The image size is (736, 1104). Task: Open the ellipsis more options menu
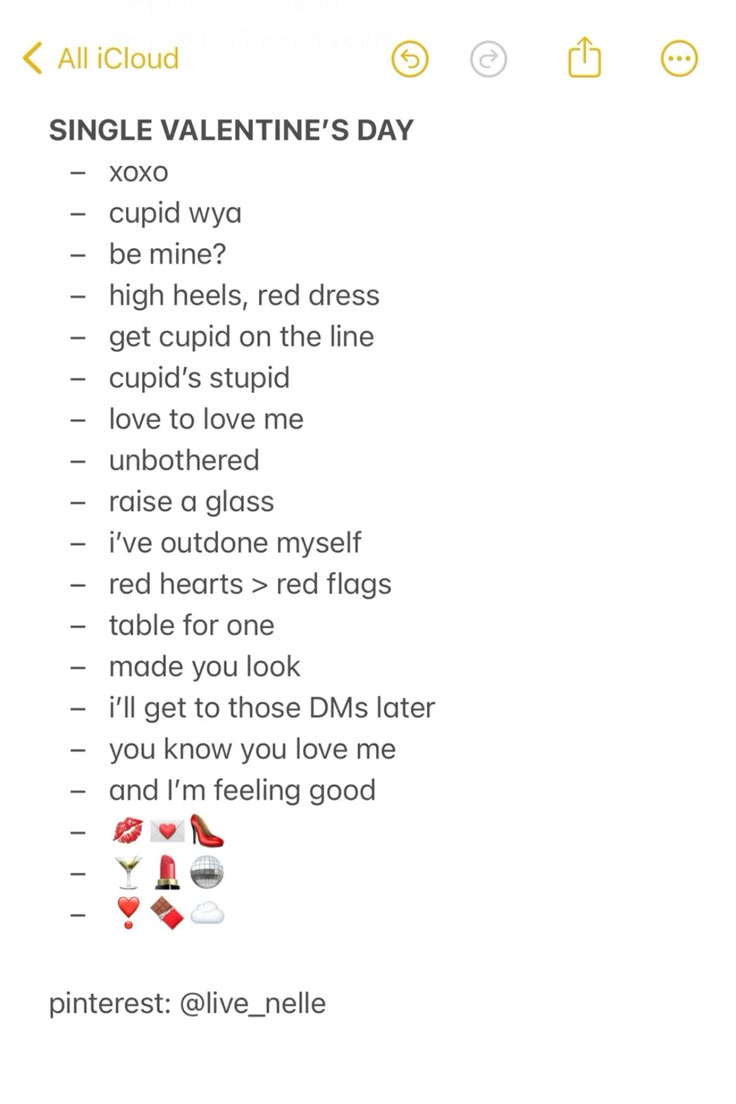tap(679, 58)
